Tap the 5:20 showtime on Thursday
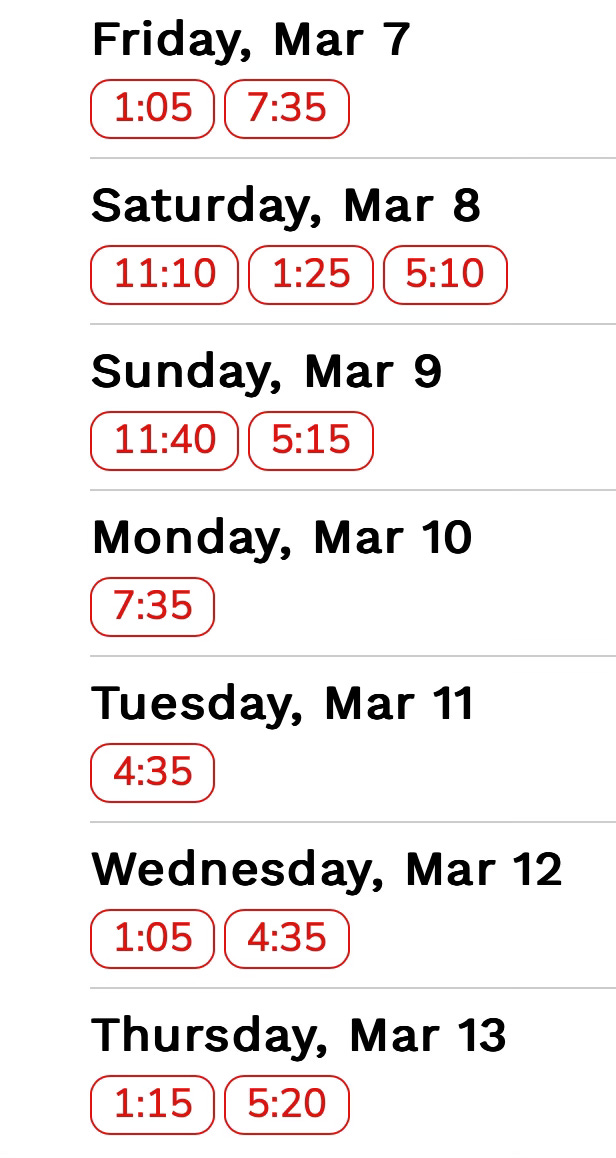The width and height of the screenshot is (616, 1158). 287,1105
